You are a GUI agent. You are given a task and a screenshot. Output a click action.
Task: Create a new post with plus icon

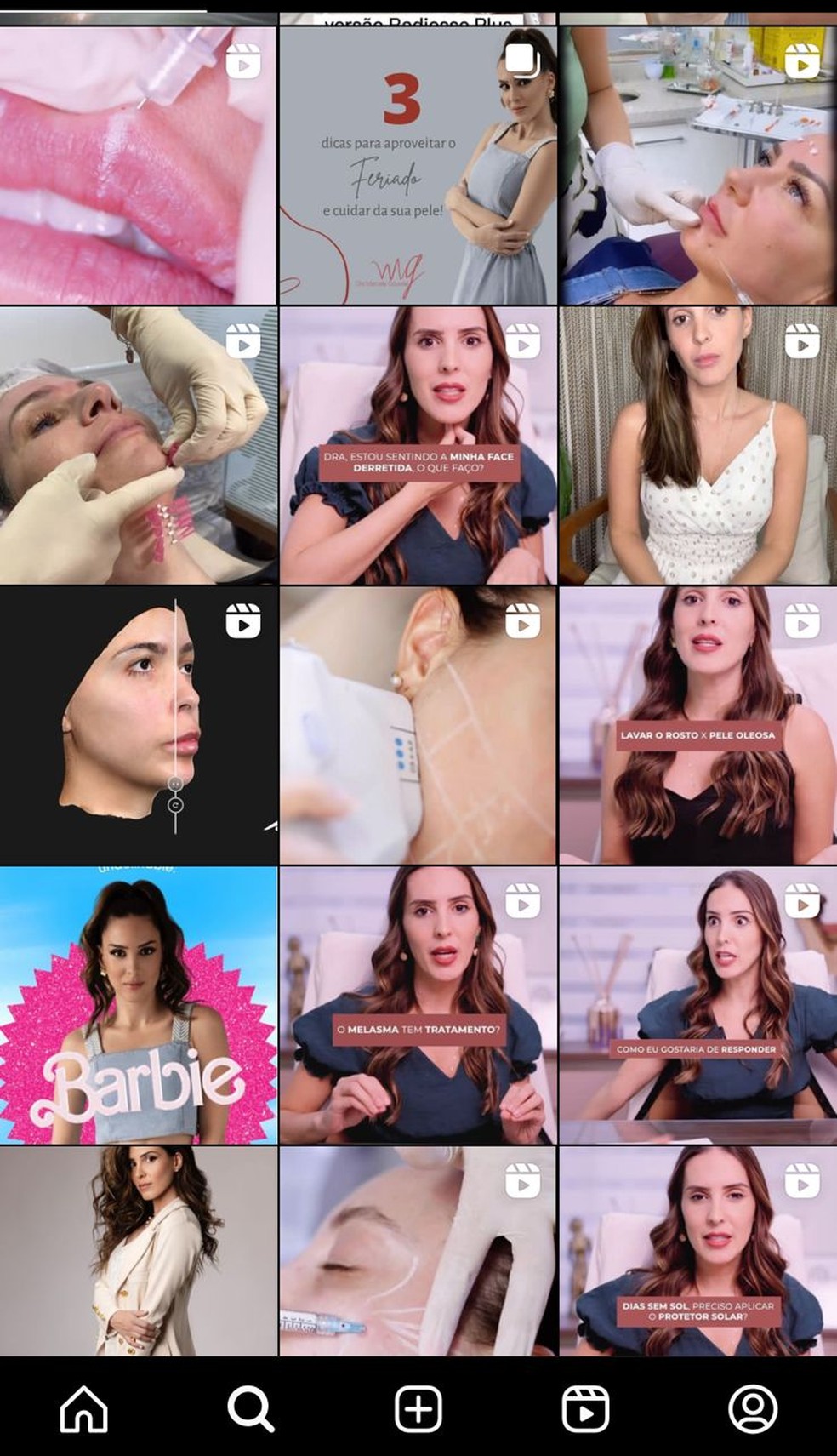click(x=418, y=1408)
